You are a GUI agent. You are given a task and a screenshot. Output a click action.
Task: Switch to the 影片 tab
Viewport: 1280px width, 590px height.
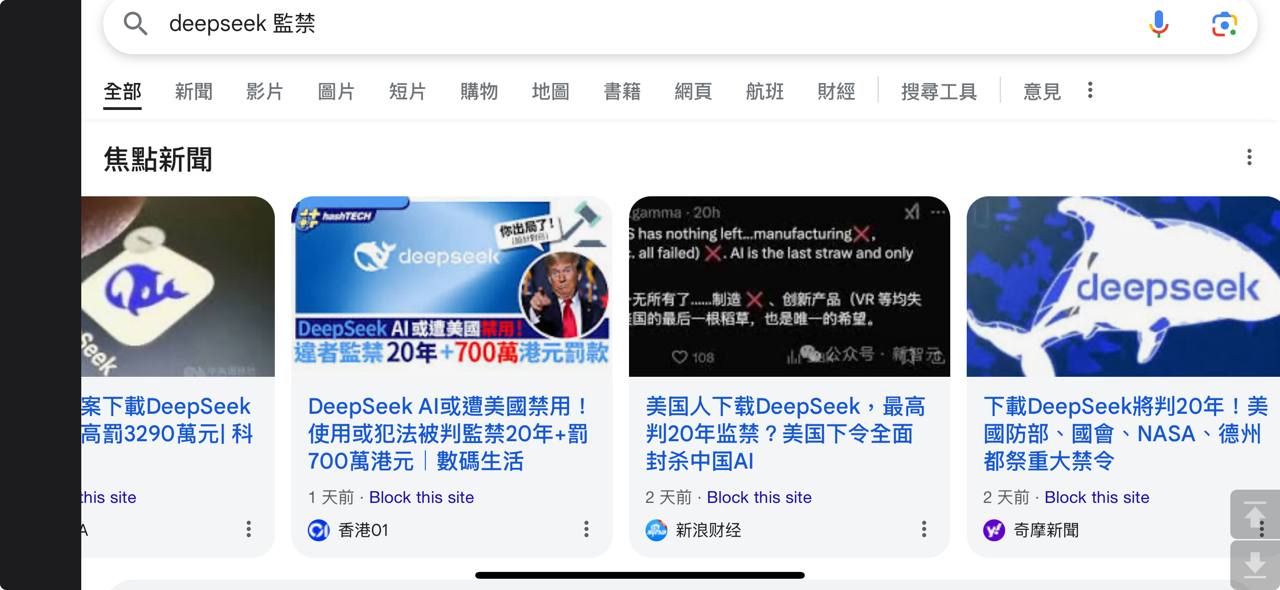click(265, 92)
